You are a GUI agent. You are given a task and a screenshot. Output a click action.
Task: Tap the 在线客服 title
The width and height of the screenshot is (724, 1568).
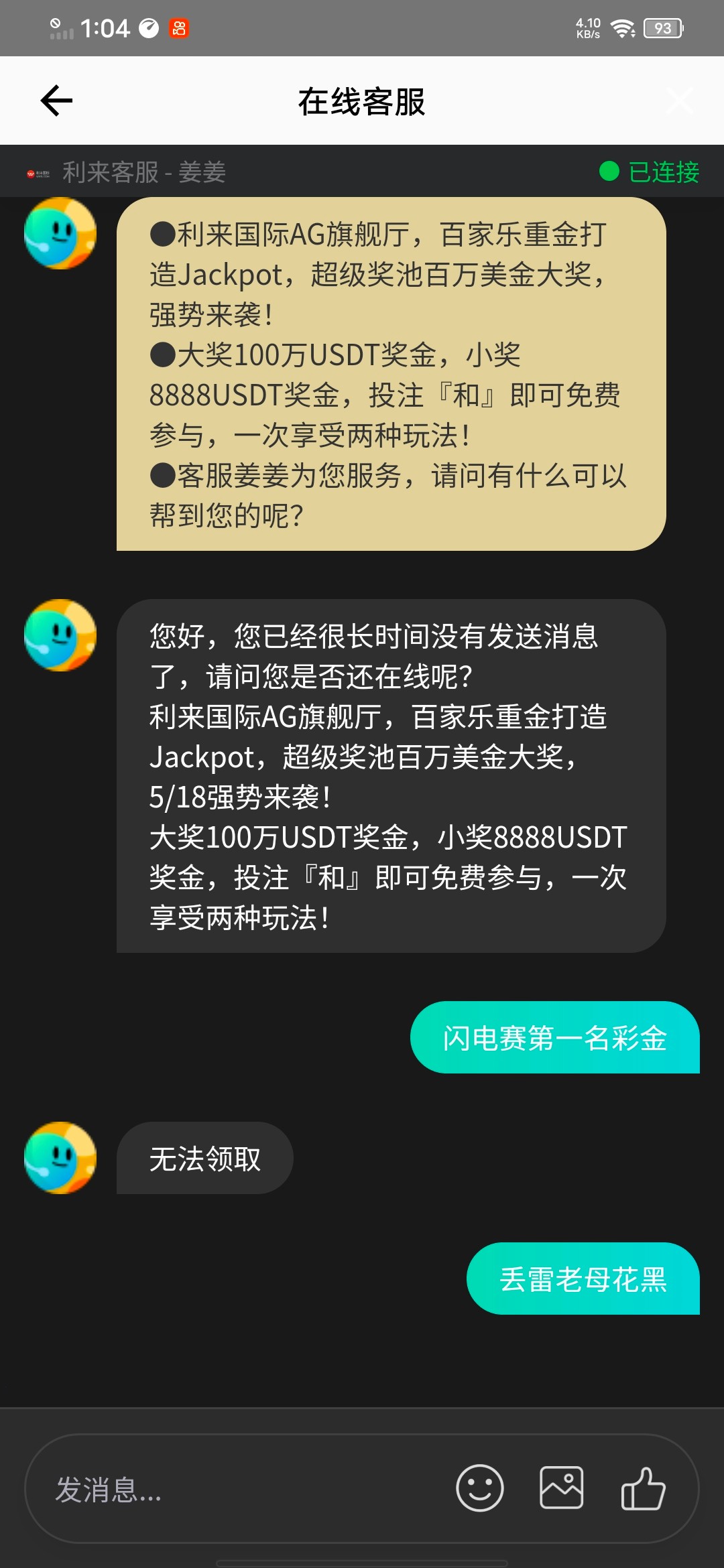362,101
